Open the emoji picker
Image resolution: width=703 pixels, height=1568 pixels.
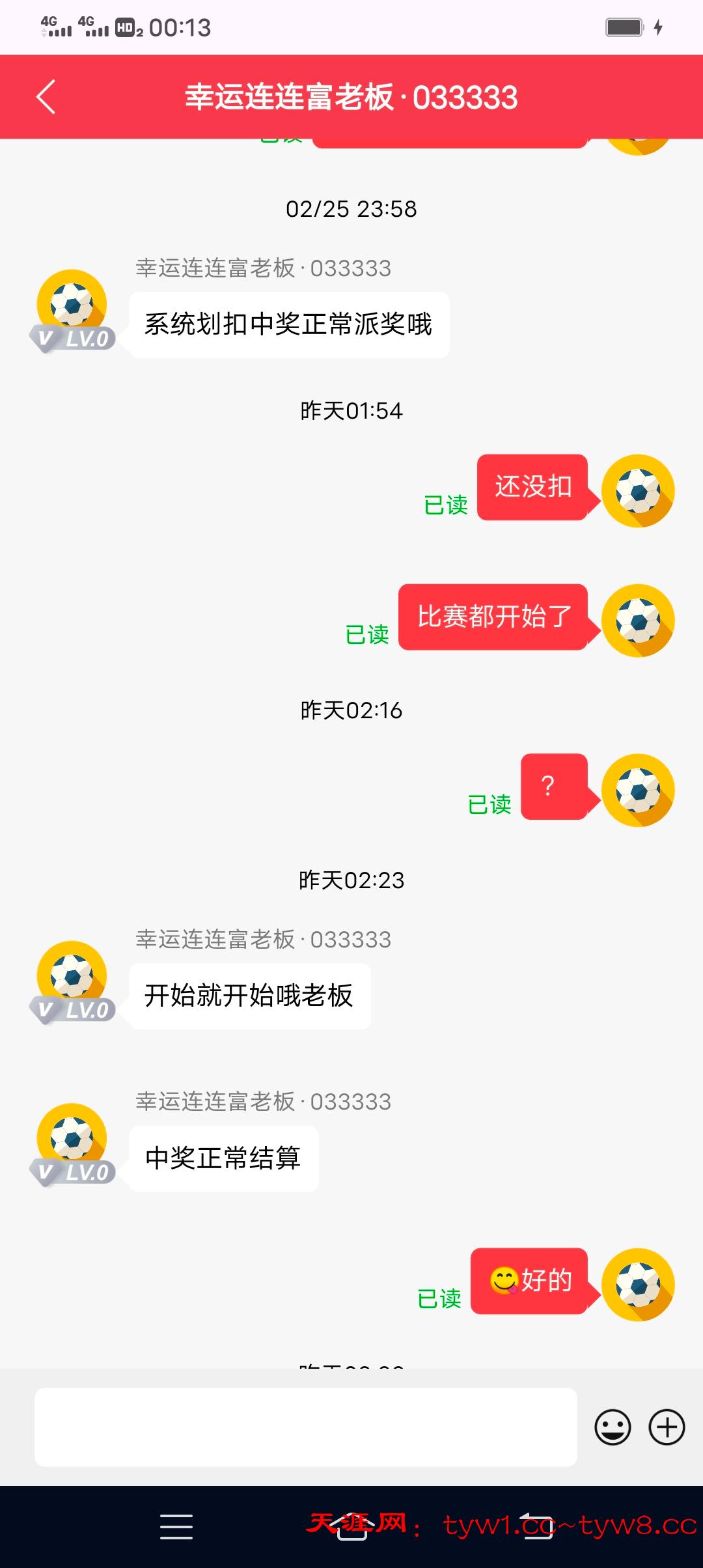coord(613,1427)
